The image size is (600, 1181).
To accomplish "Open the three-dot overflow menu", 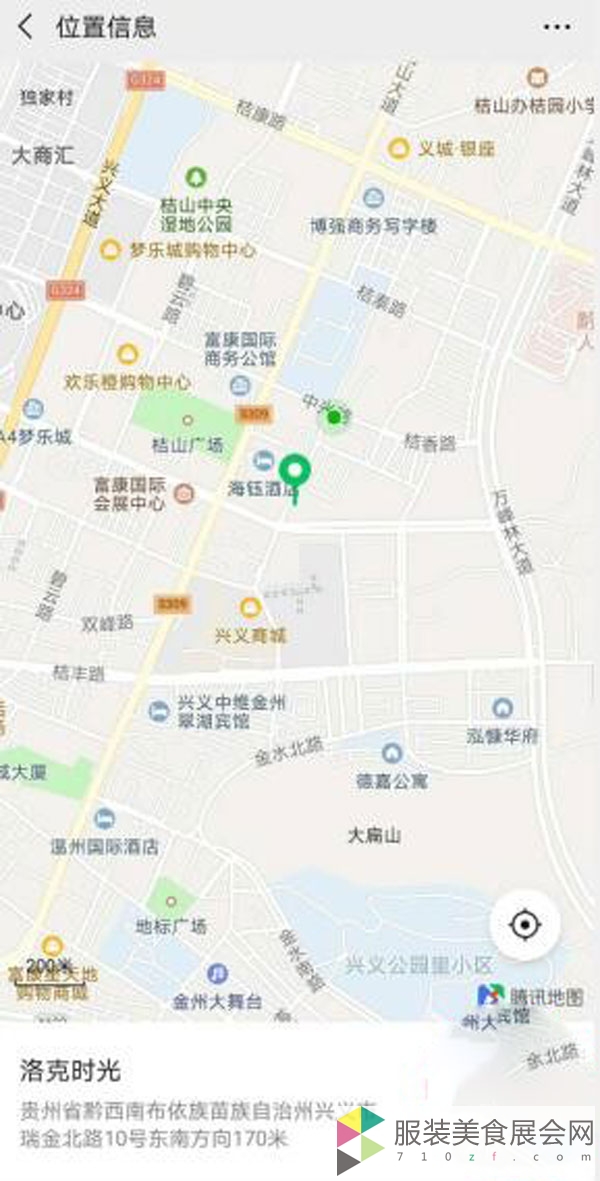I will tap(557, 27).
